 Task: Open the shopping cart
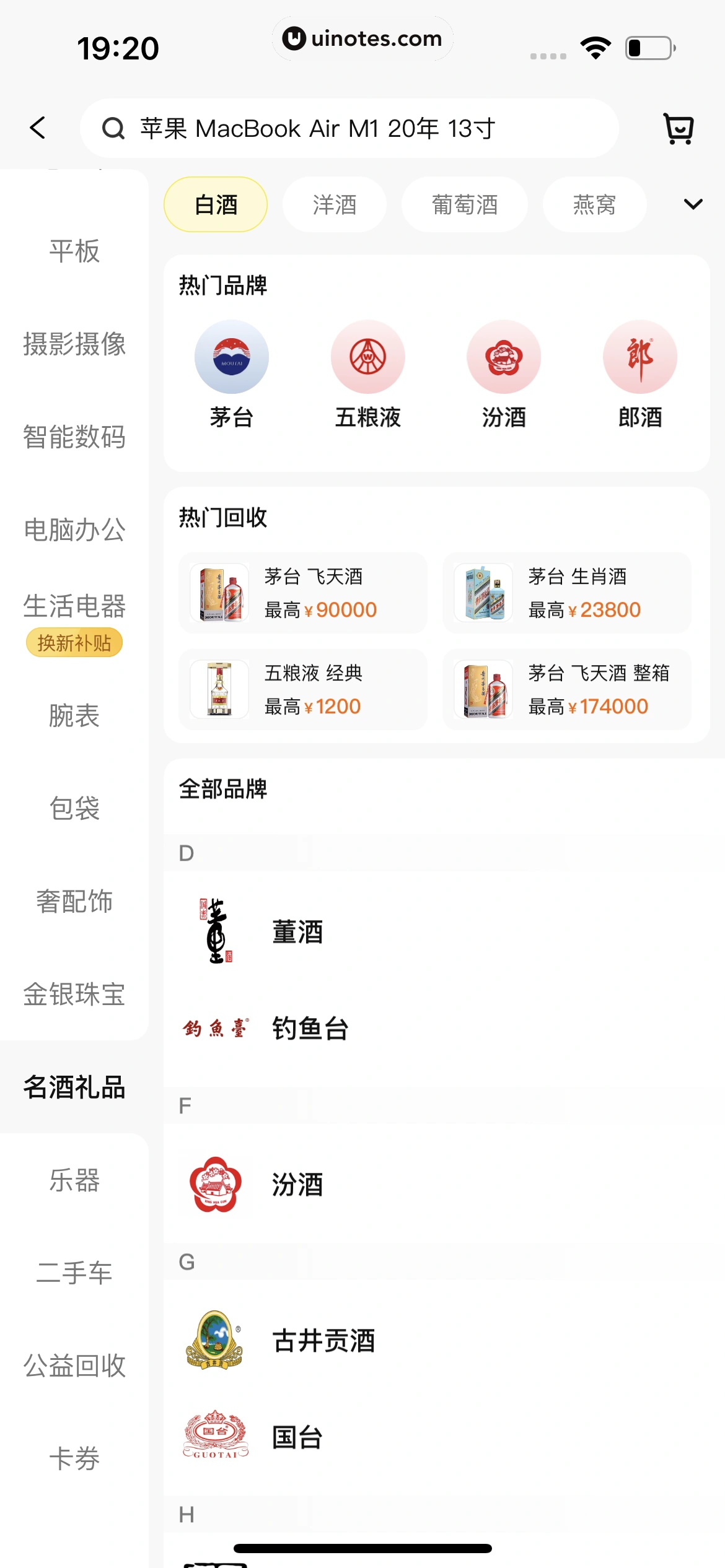679,128
